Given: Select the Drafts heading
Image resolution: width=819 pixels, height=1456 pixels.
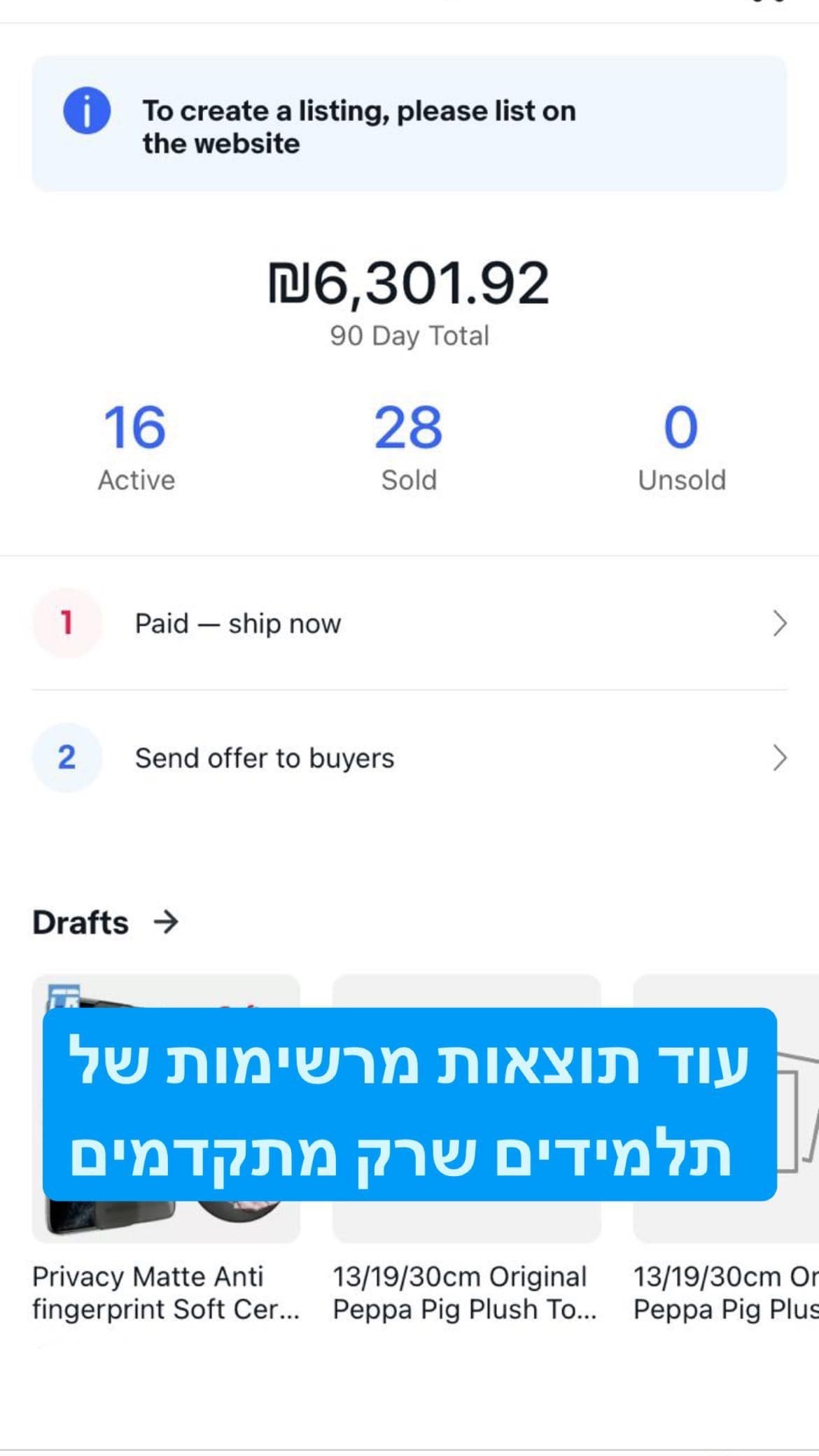Looking at the screenshot, I should [x=80, y=922].
